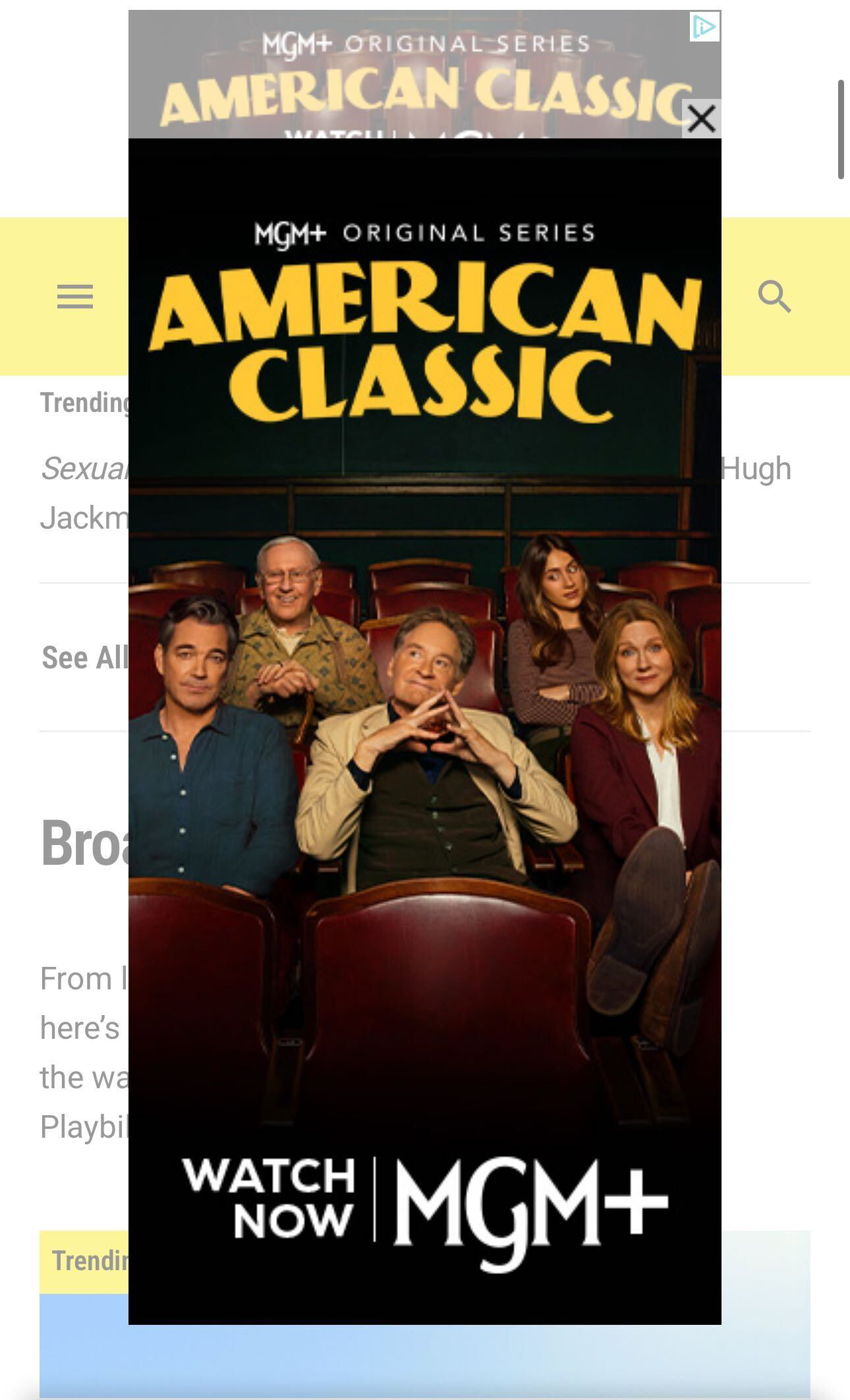Tap the See All link
The image size is (850, 1400).
tap(84, 658)
